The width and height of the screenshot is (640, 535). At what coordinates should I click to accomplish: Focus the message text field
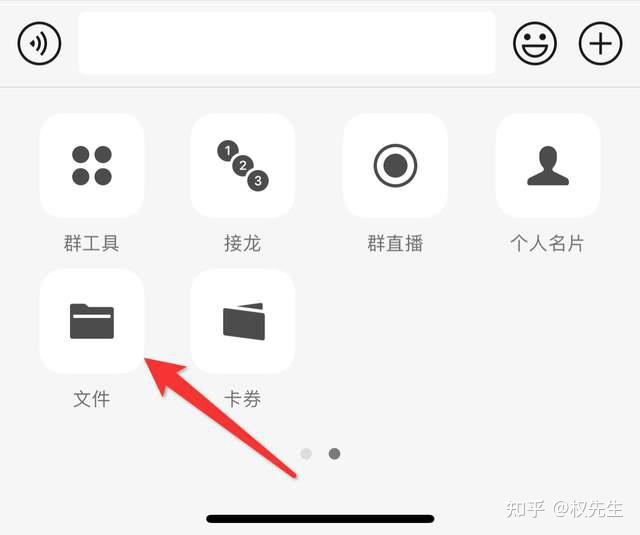[x=286, y=43]
